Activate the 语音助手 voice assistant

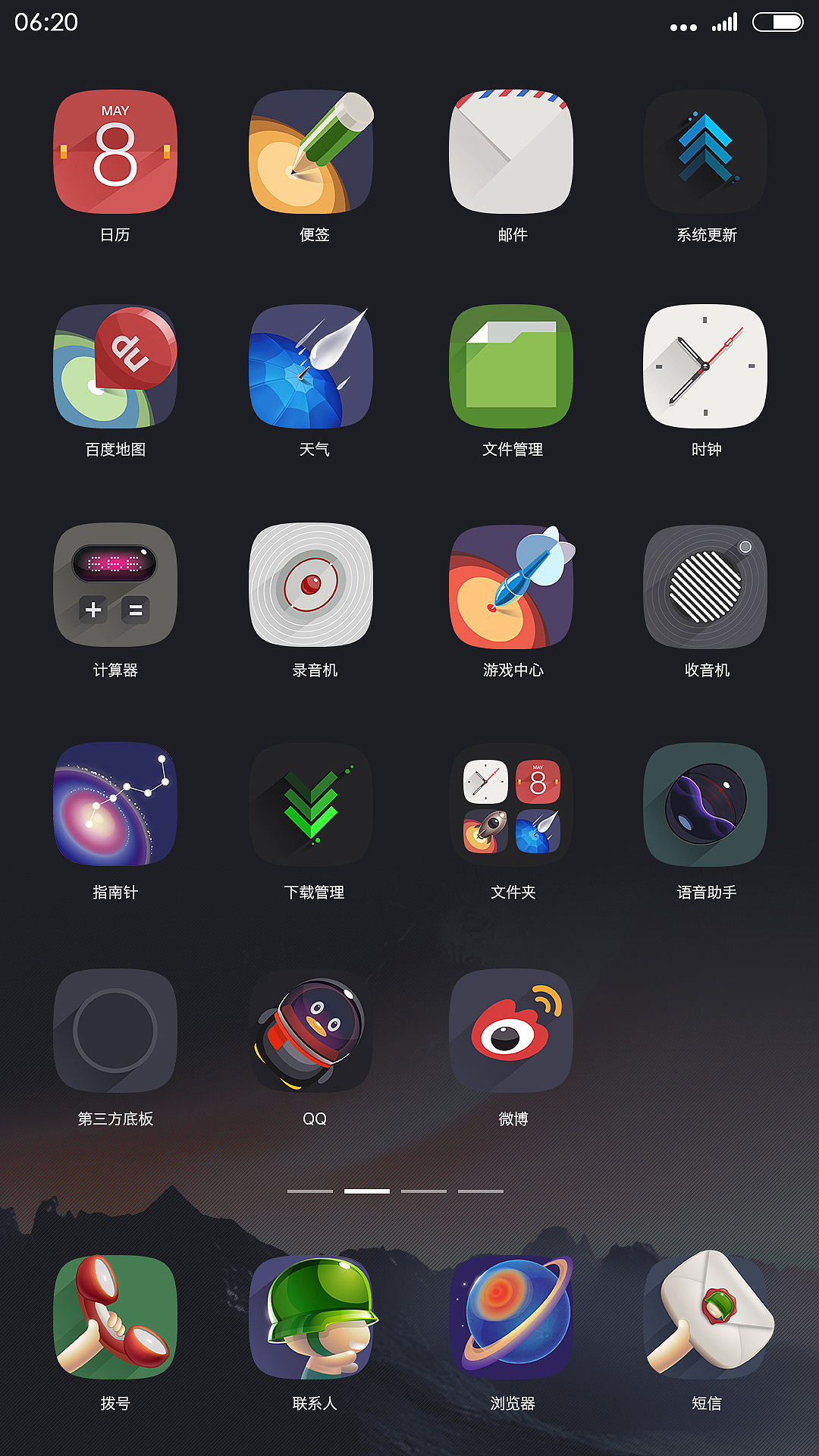pos(706,804)
